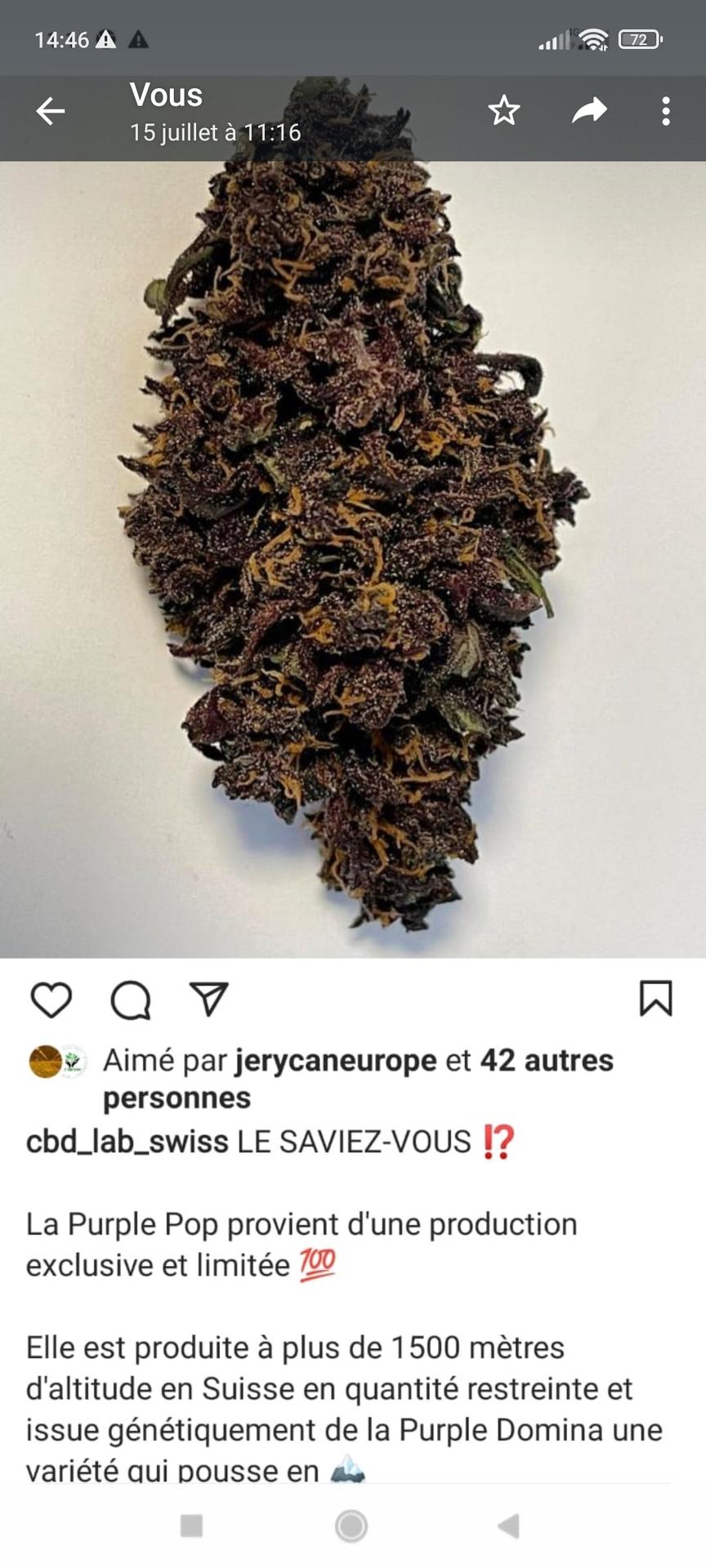The image size is (706, 1568).
Task: Forward the post with the share arrow icon
Action: click(x=590, y=110)
